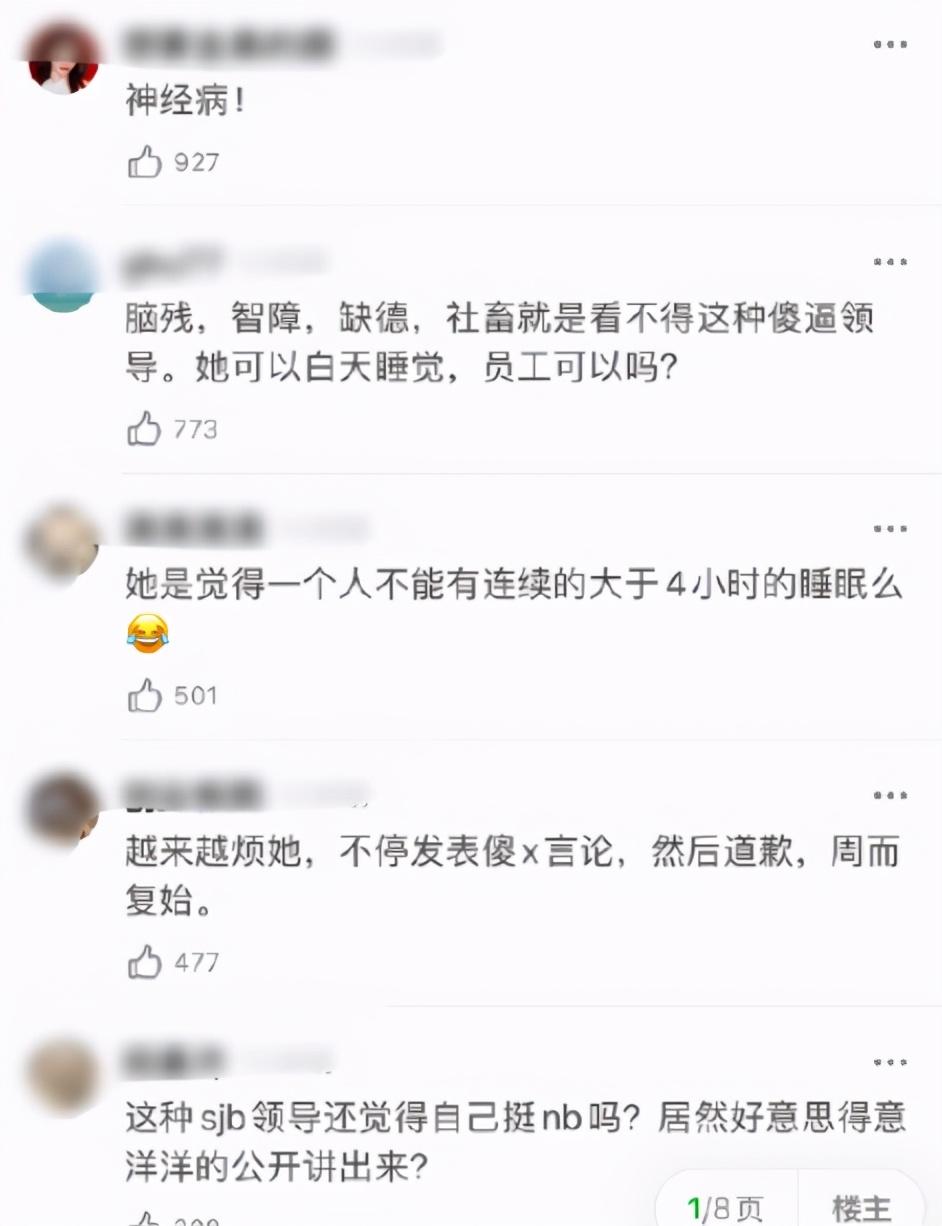The image size is (942, 1226).
Task: Open overflow menu on the 越来越烦她 comment
Action: 889,796
